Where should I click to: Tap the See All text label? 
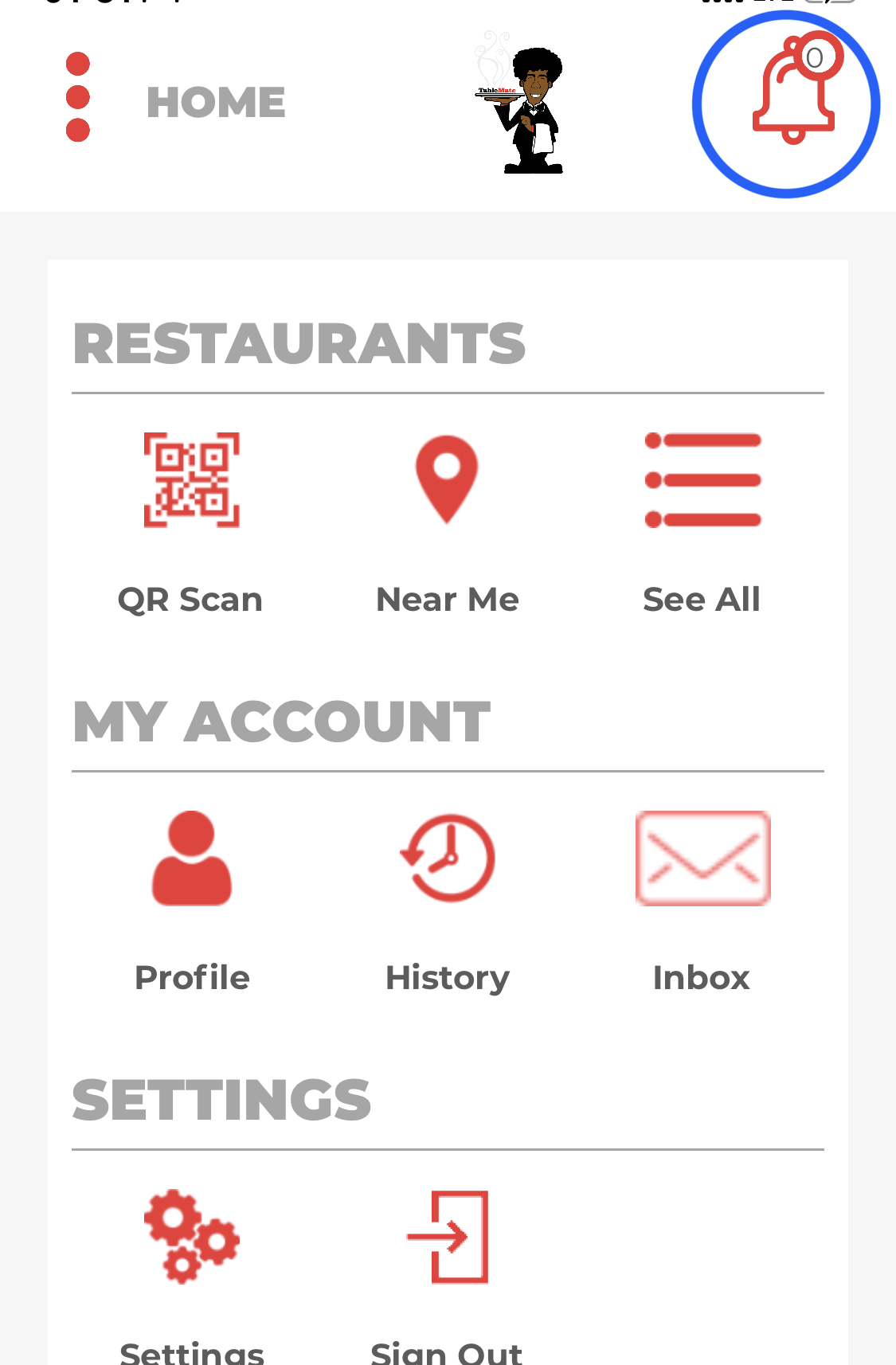pyautogui.click(x=702, y=599)
